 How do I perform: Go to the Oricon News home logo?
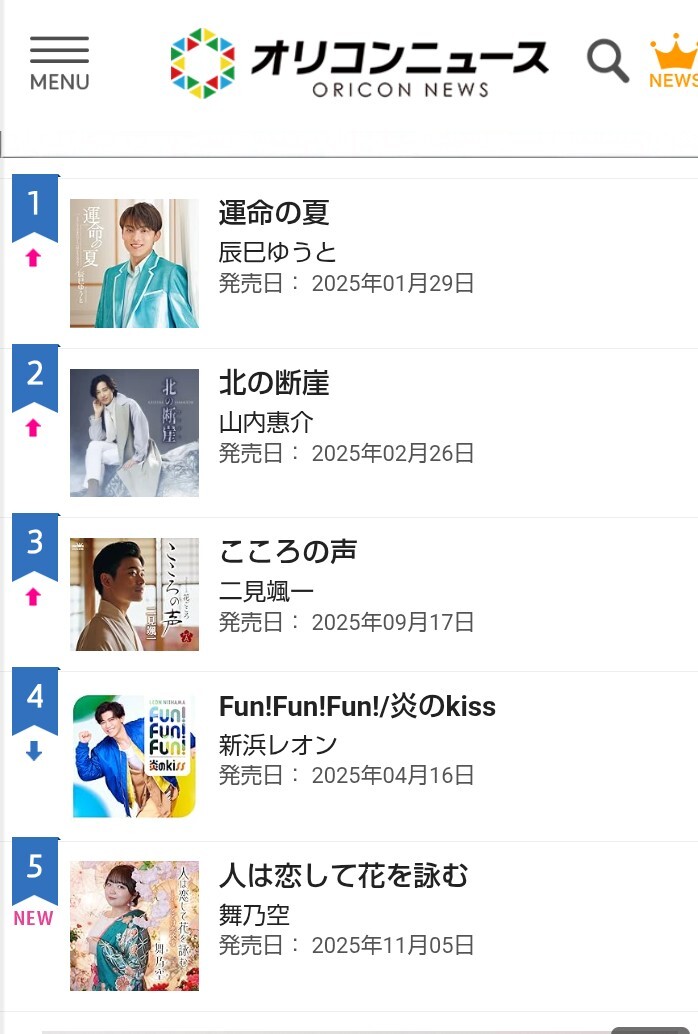(359, 63)
